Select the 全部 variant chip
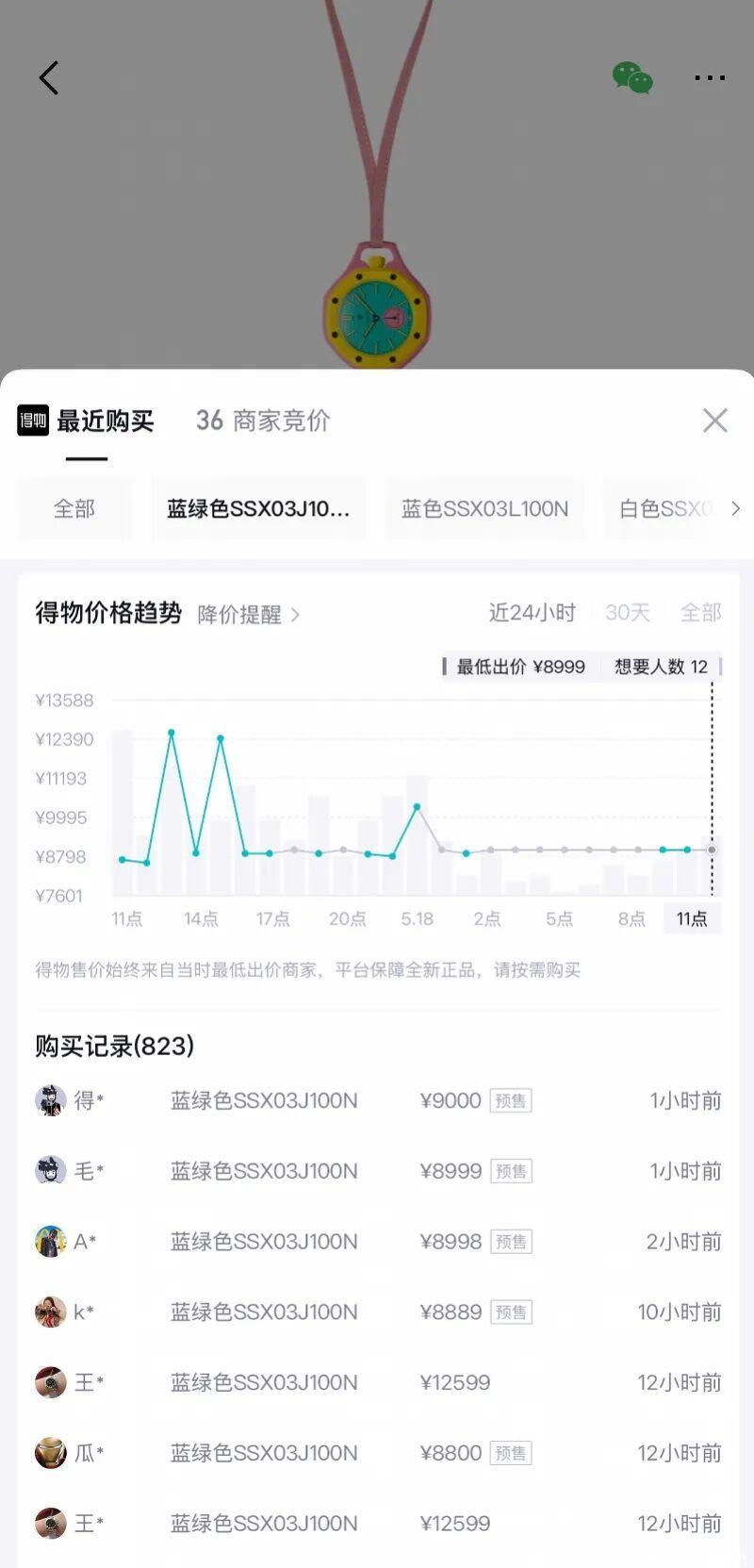754x1568 pixels. tap(74, 509)
